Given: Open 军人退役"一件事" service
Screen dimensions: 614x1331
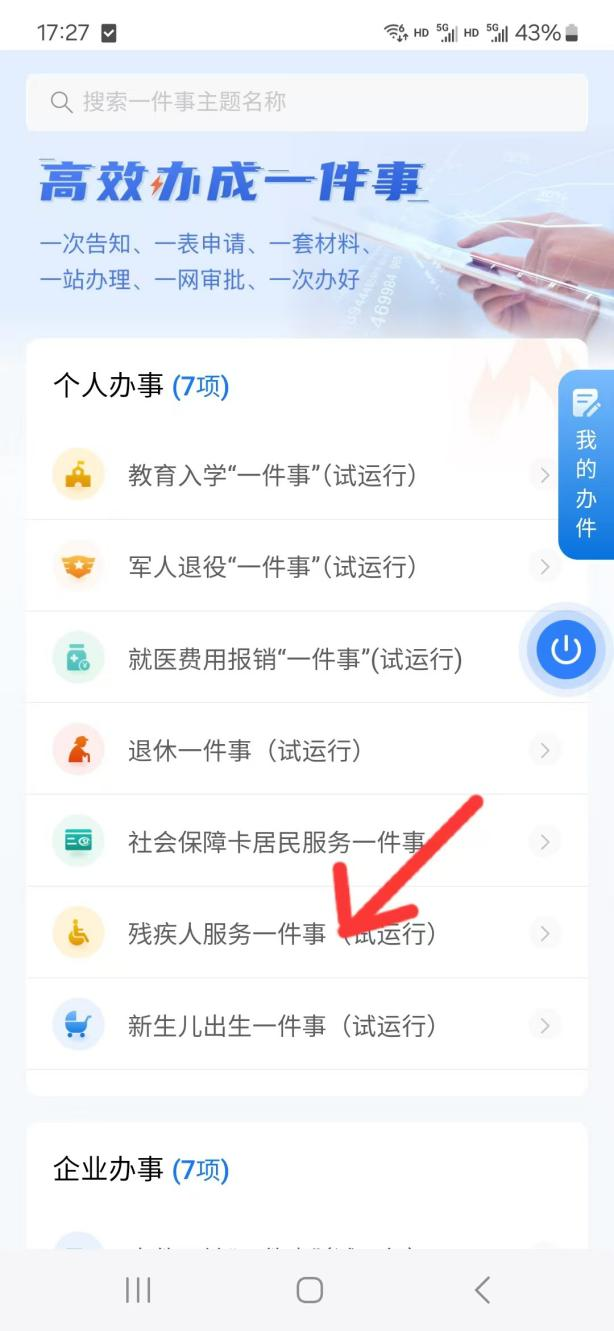Looking at the screenshot, I should point(272,567).
